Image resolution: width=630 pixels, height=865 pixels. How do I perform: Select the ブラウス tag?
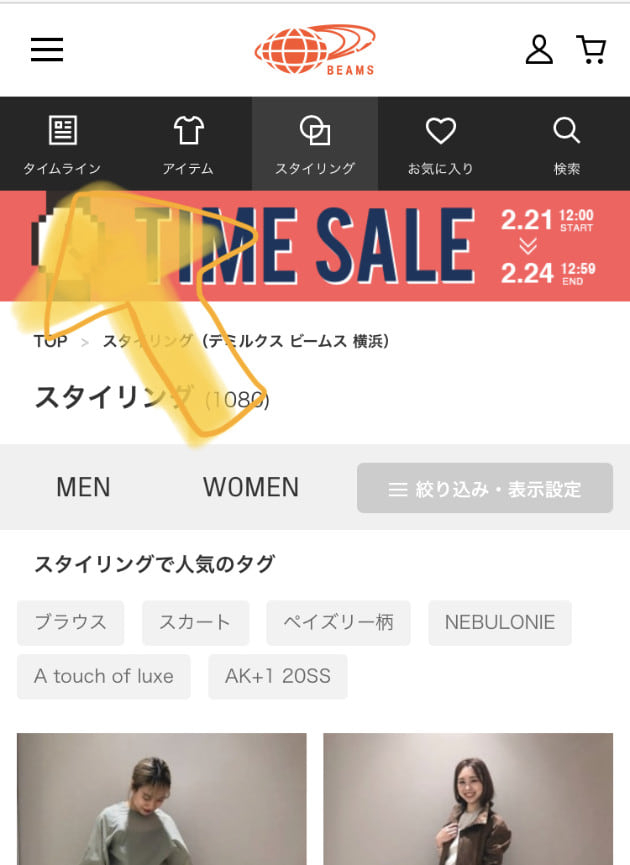point(70,622)
